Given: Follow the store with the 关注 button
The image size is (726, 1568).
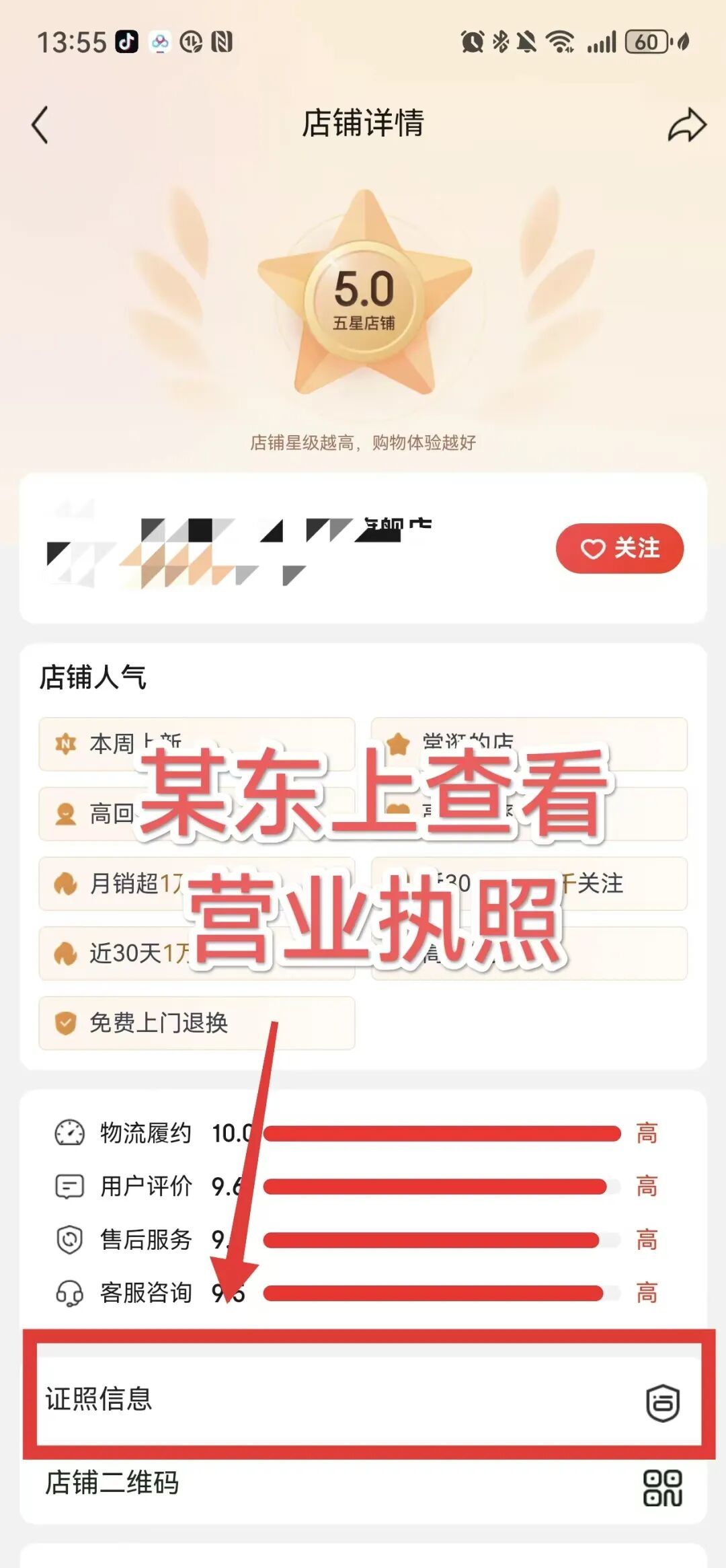Looking at the screenshot, I should pyautogui.click(x=619, y=548).
